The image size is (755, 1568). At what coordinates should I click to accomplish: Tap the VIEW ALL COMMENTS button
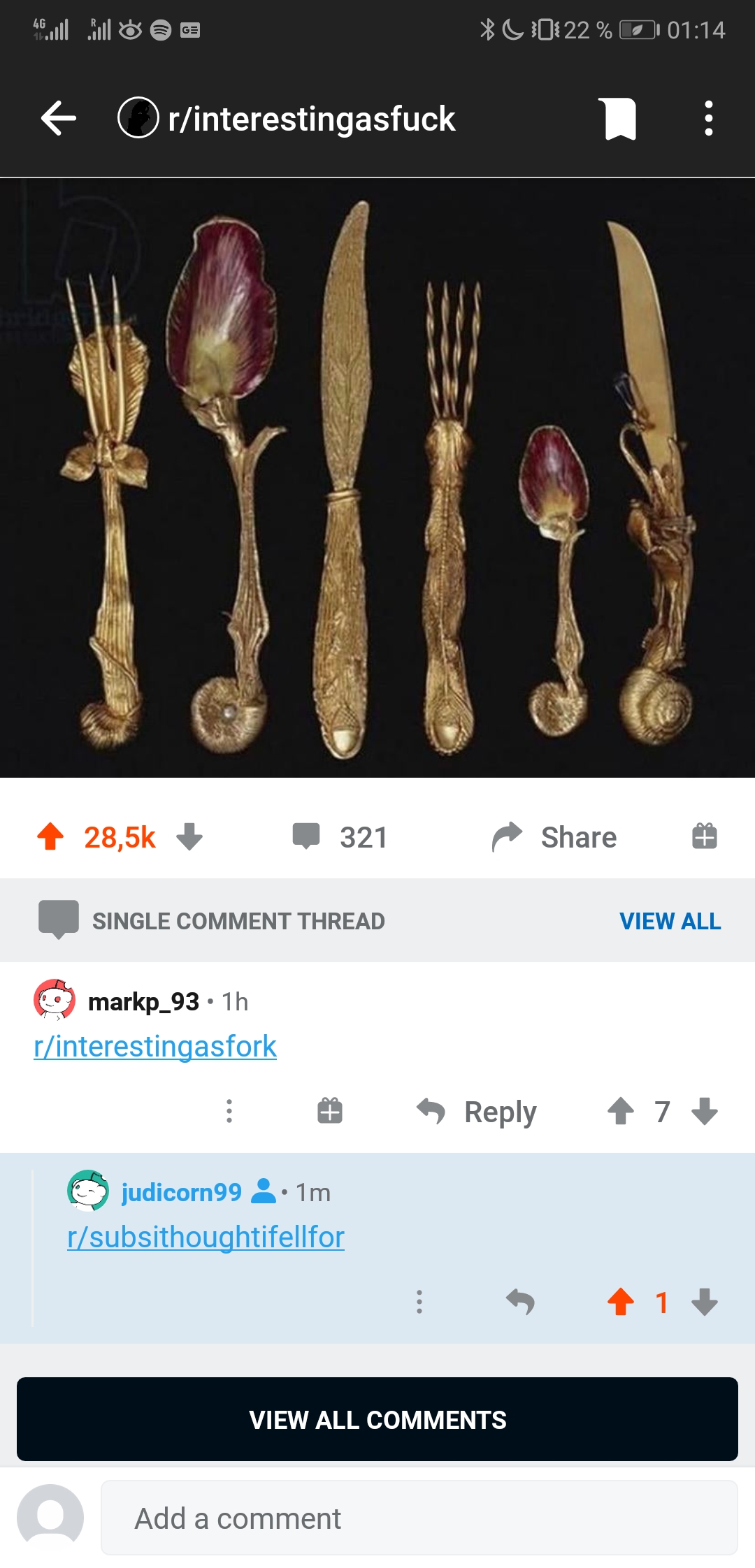pos(377,1419)
